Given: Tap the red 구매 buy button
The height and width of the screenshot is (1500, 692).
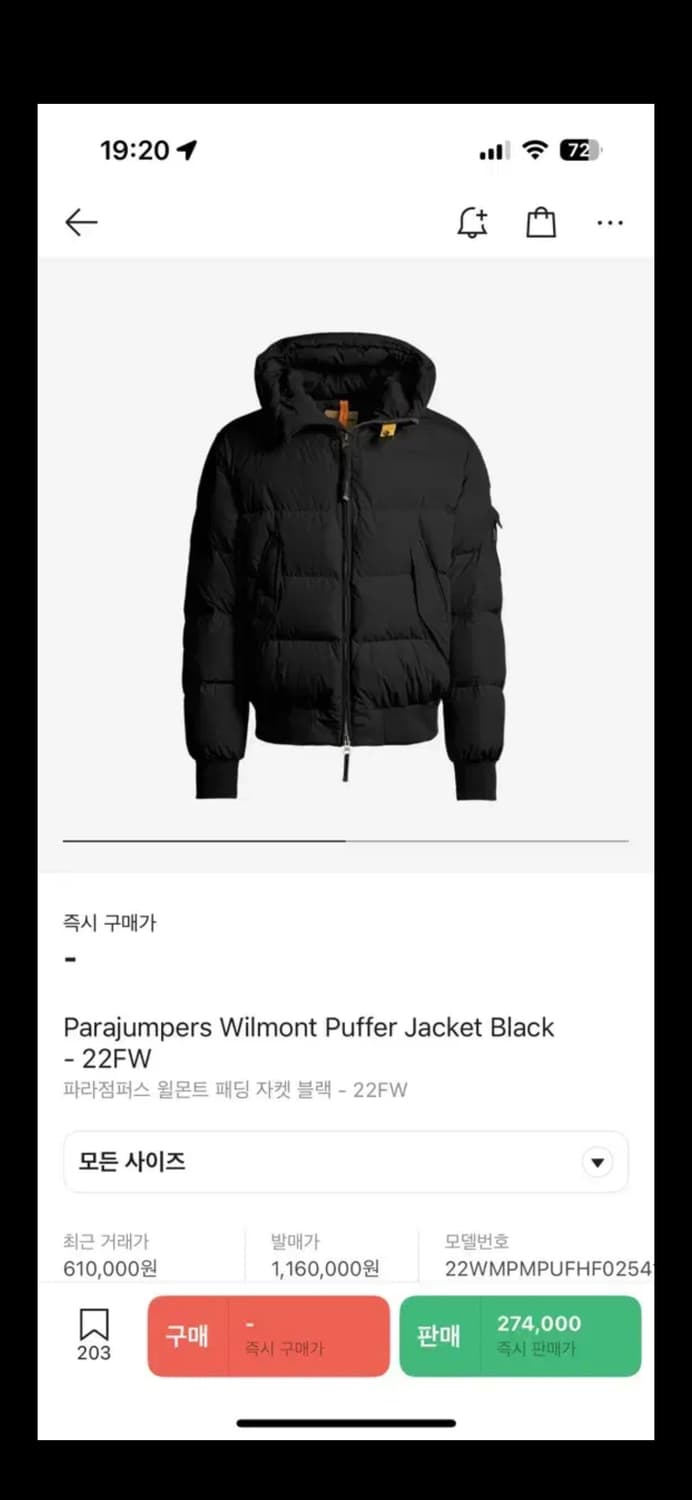Looking at the screenshot, I should coord(268,1336).
